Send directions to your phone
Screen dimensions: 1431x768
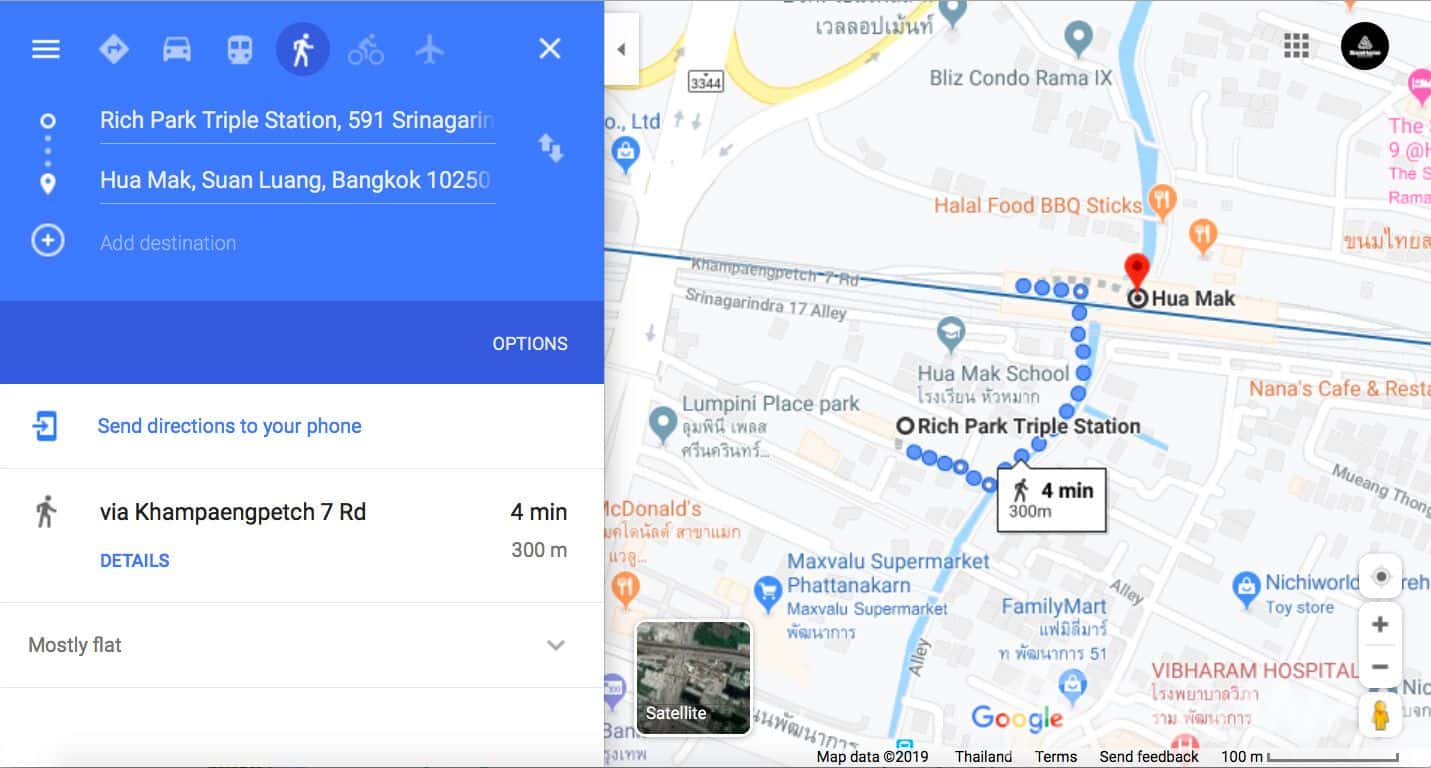tap(229, 426)
